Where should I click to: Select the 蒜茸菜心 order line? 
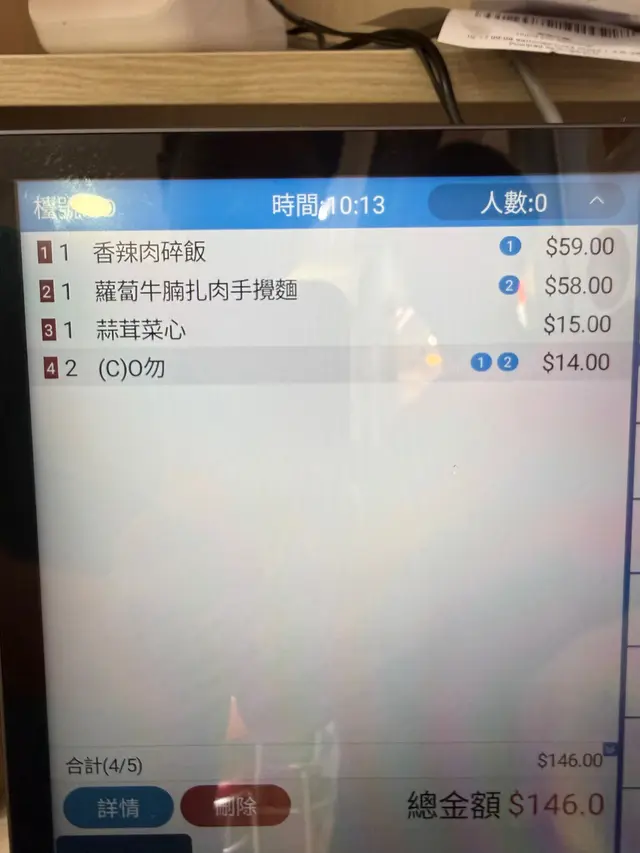point(140,328)
